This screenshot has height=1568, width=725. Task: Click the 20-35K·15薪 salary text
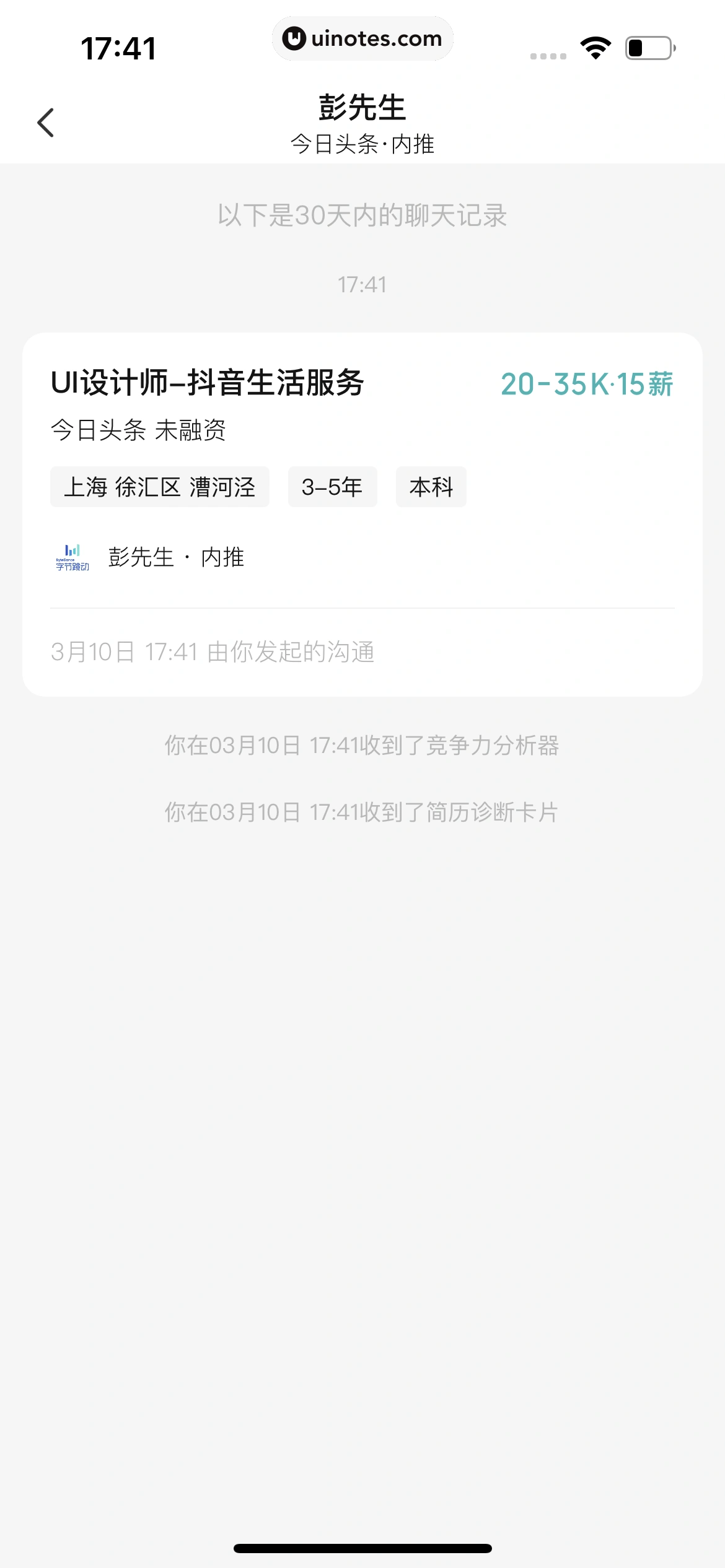587,384
